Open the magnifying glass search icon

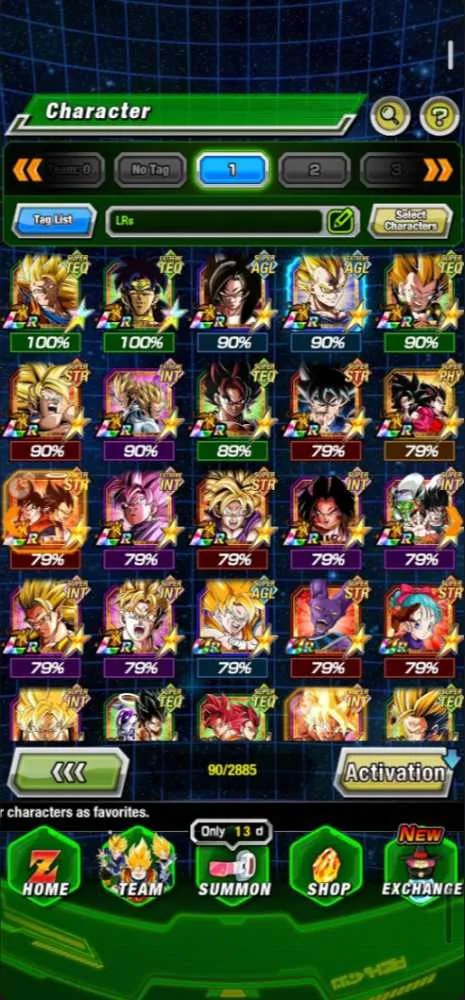click(390, 115)
